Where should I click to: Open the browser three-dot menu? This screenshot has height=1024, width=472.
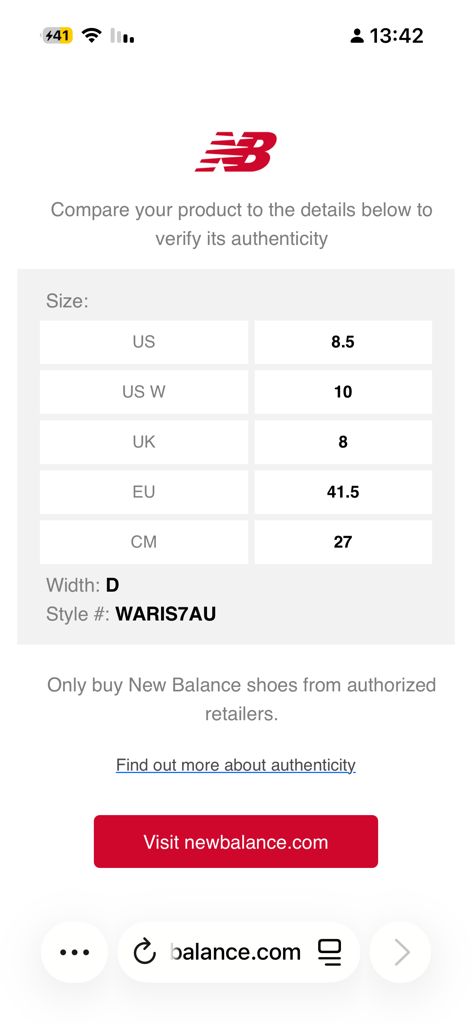point(74,952)
